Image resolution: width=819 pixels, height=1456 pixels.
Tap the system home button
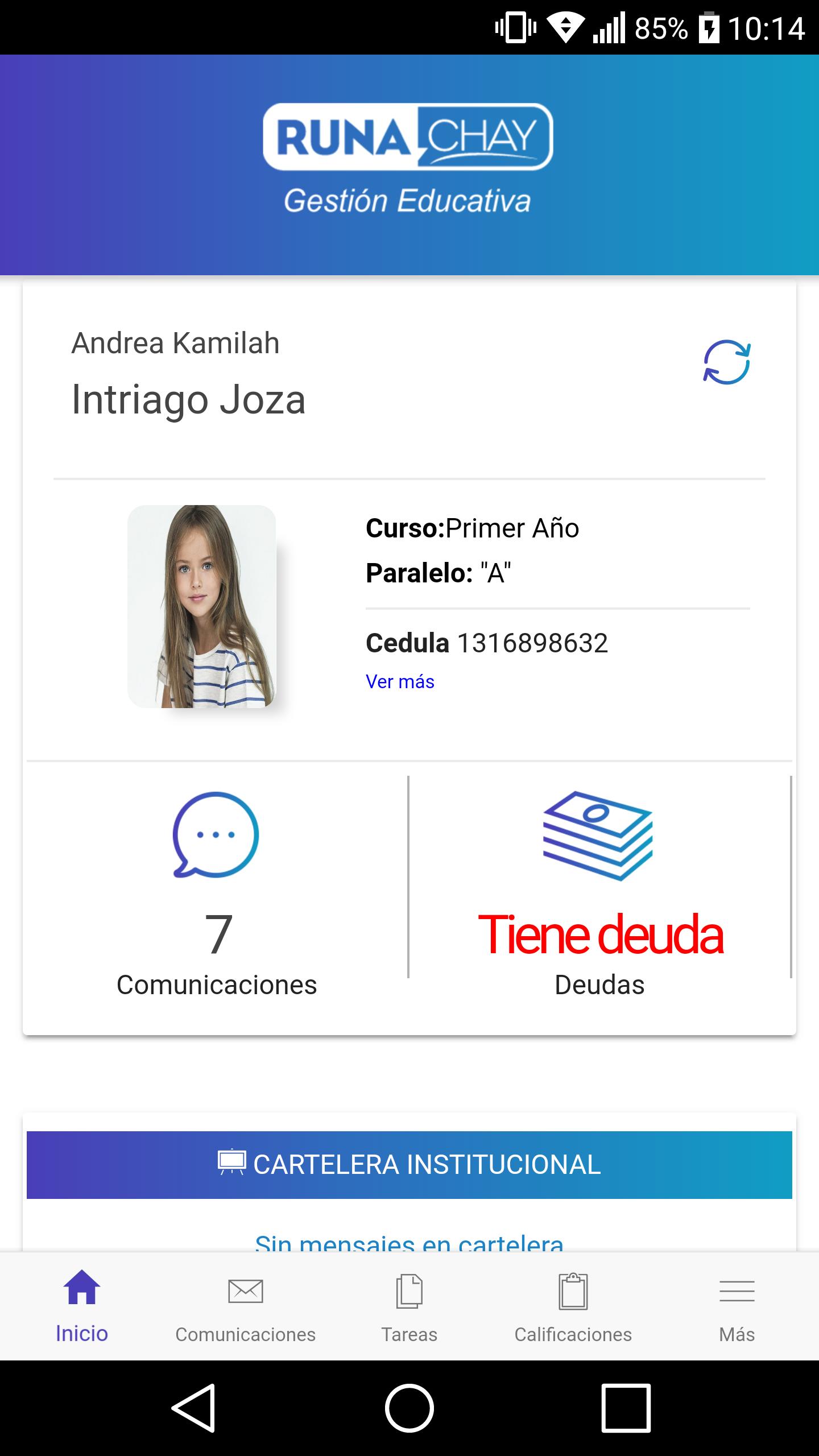[x=409, y=1408]
